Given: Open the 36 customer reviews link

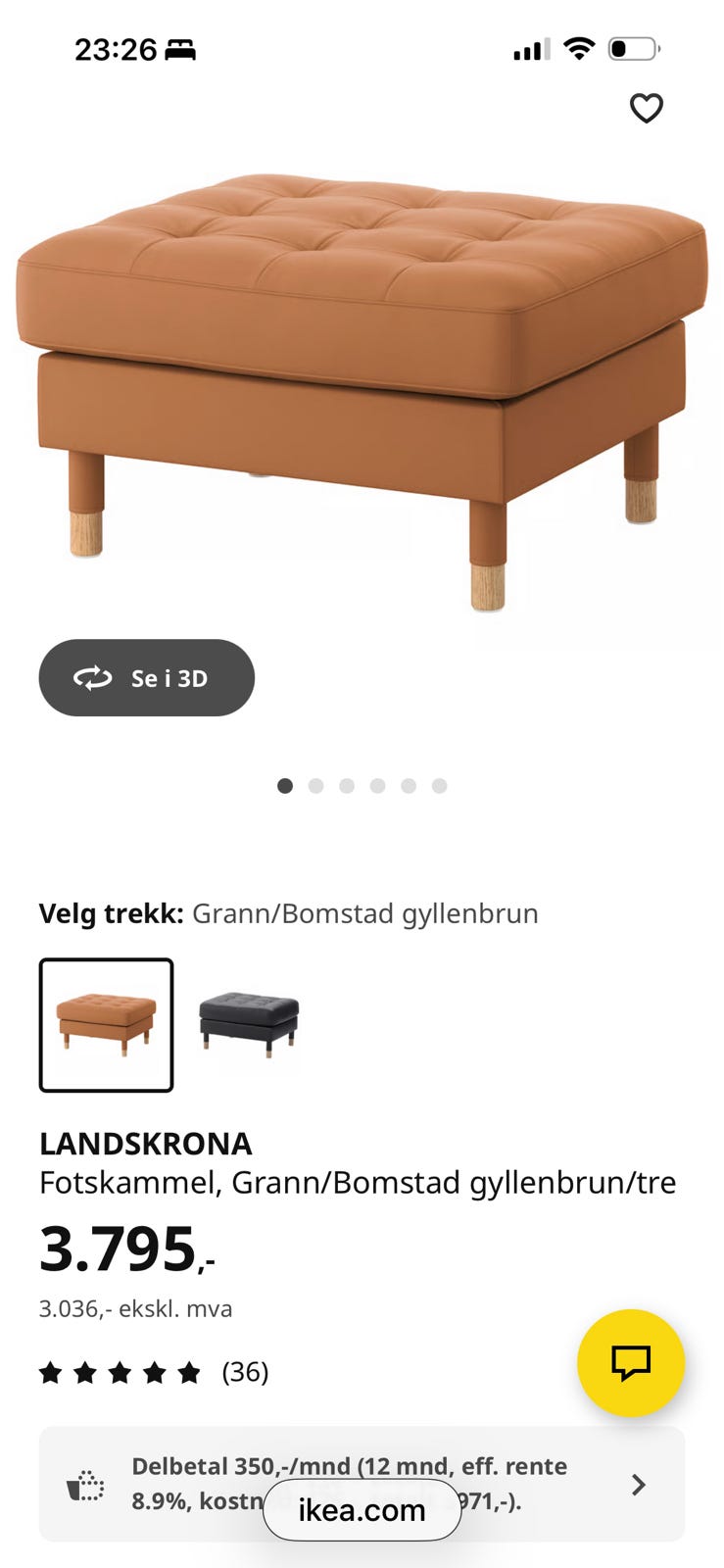Looking at the screenshot, I should tap(244, 1373).
